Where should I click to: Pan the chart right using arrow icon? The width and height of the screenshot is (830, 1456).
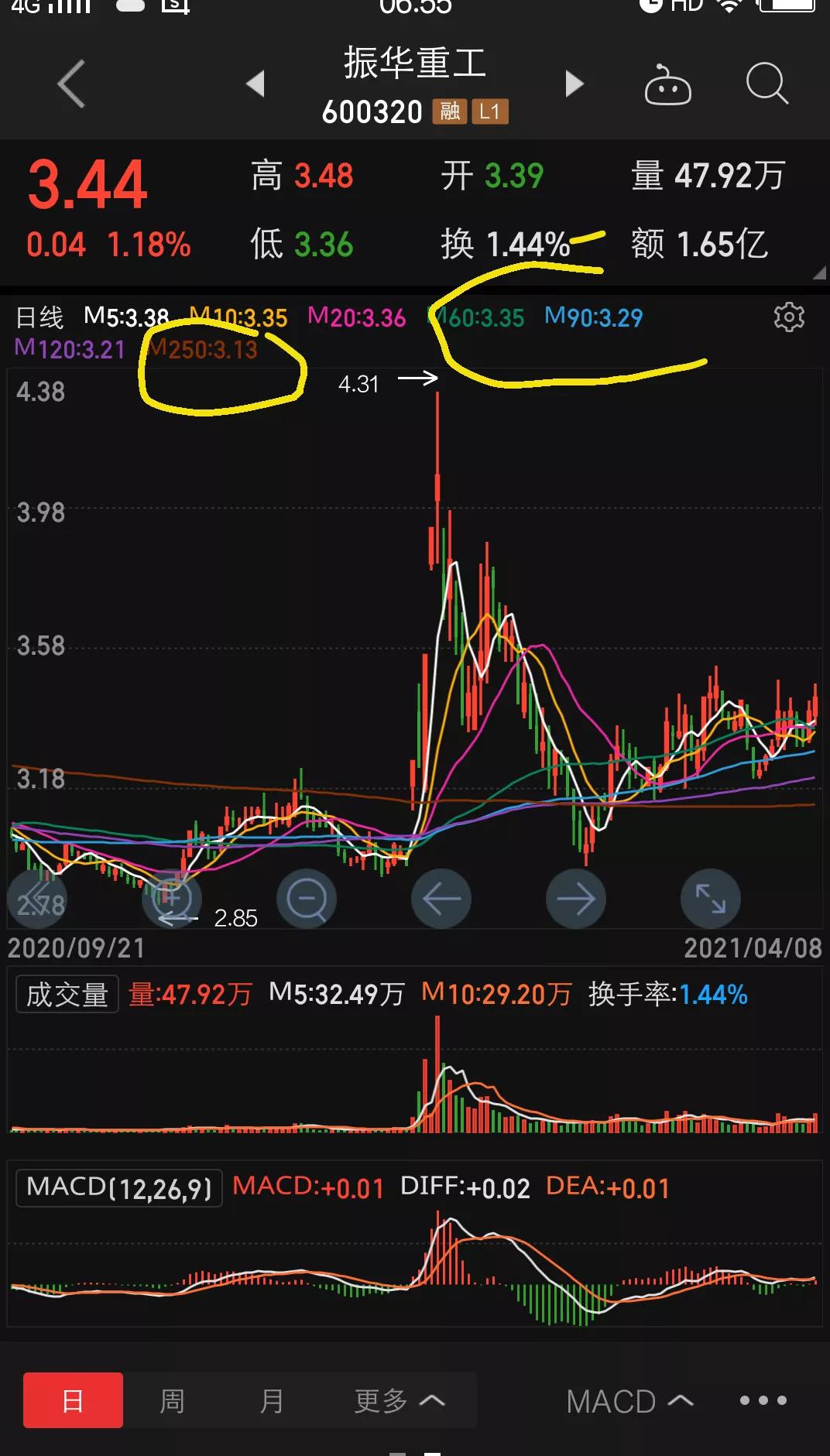[576, 898]
